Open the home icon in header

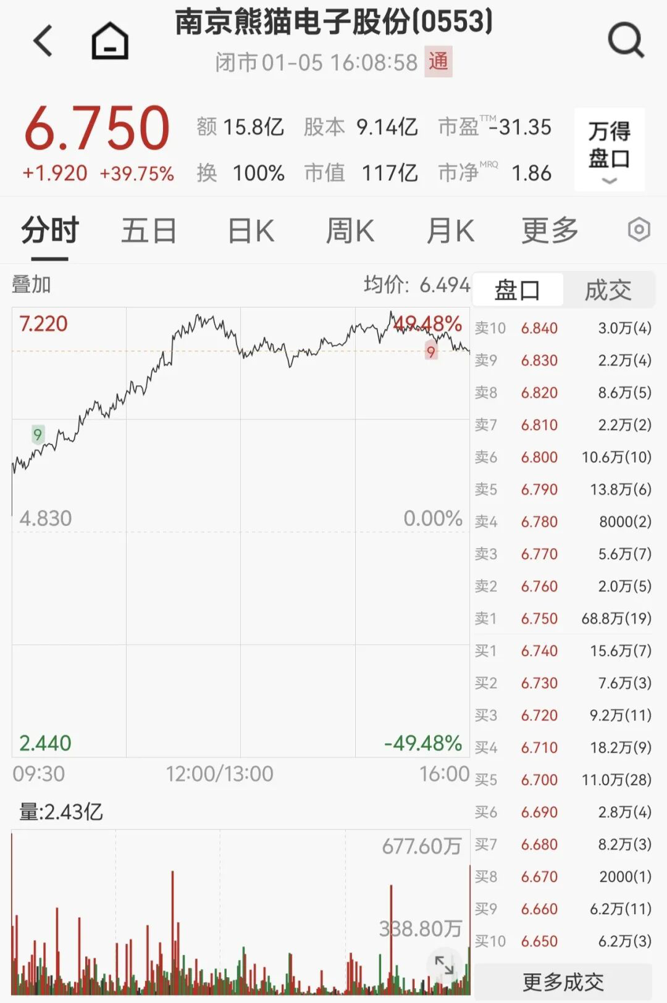110,42
